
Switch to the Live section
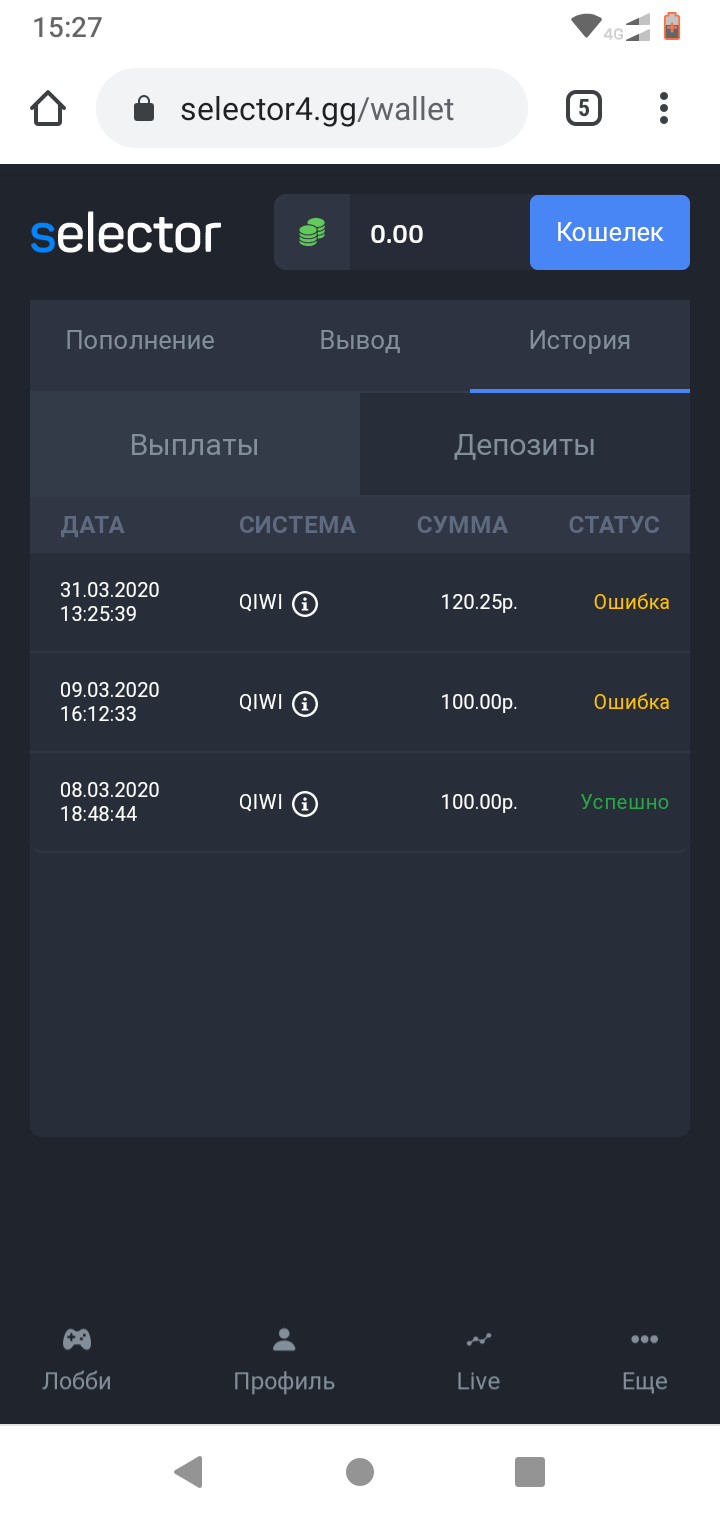pos(478,1360)
